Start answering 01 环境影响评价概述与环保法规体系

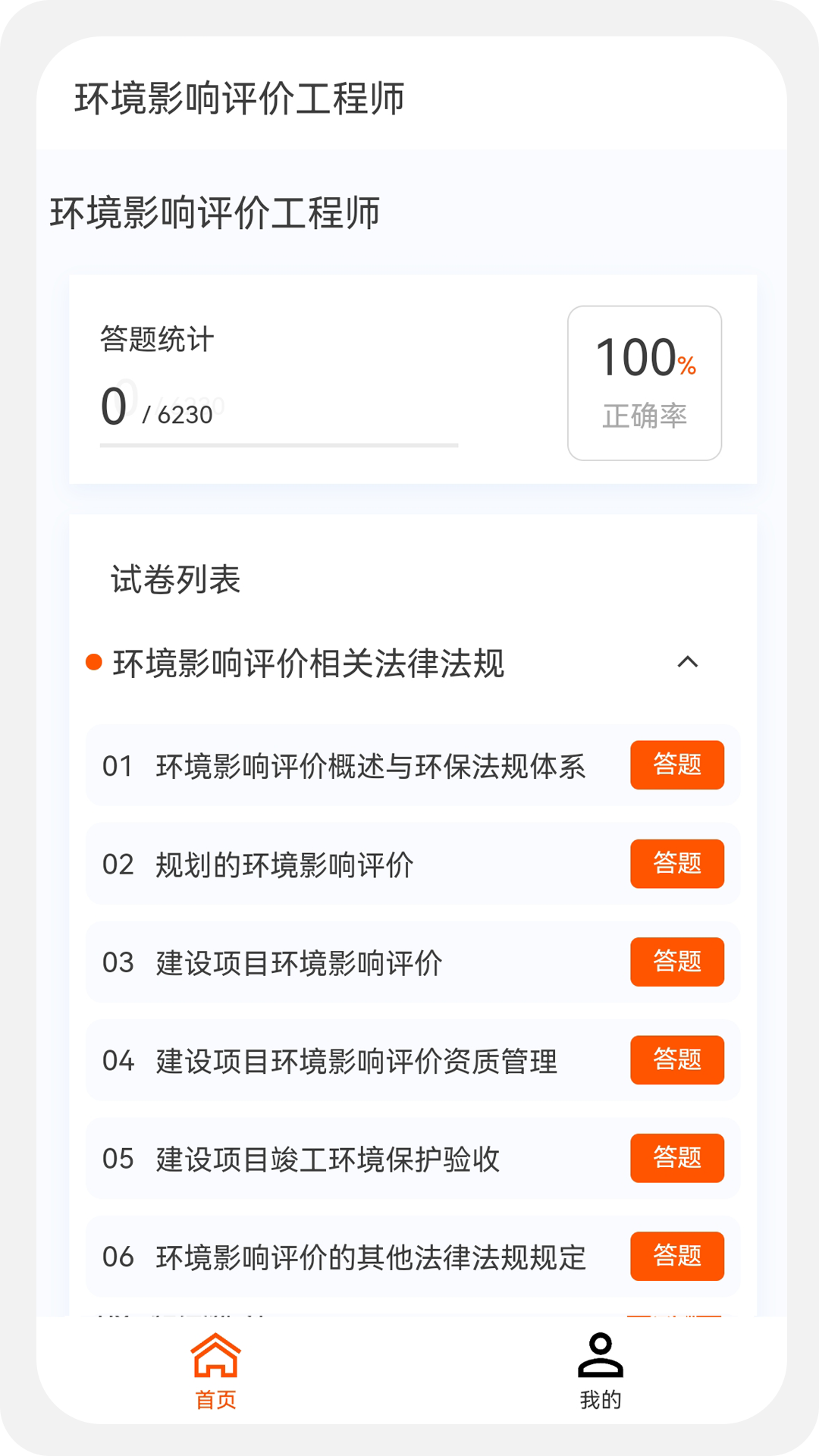[677, 765]
